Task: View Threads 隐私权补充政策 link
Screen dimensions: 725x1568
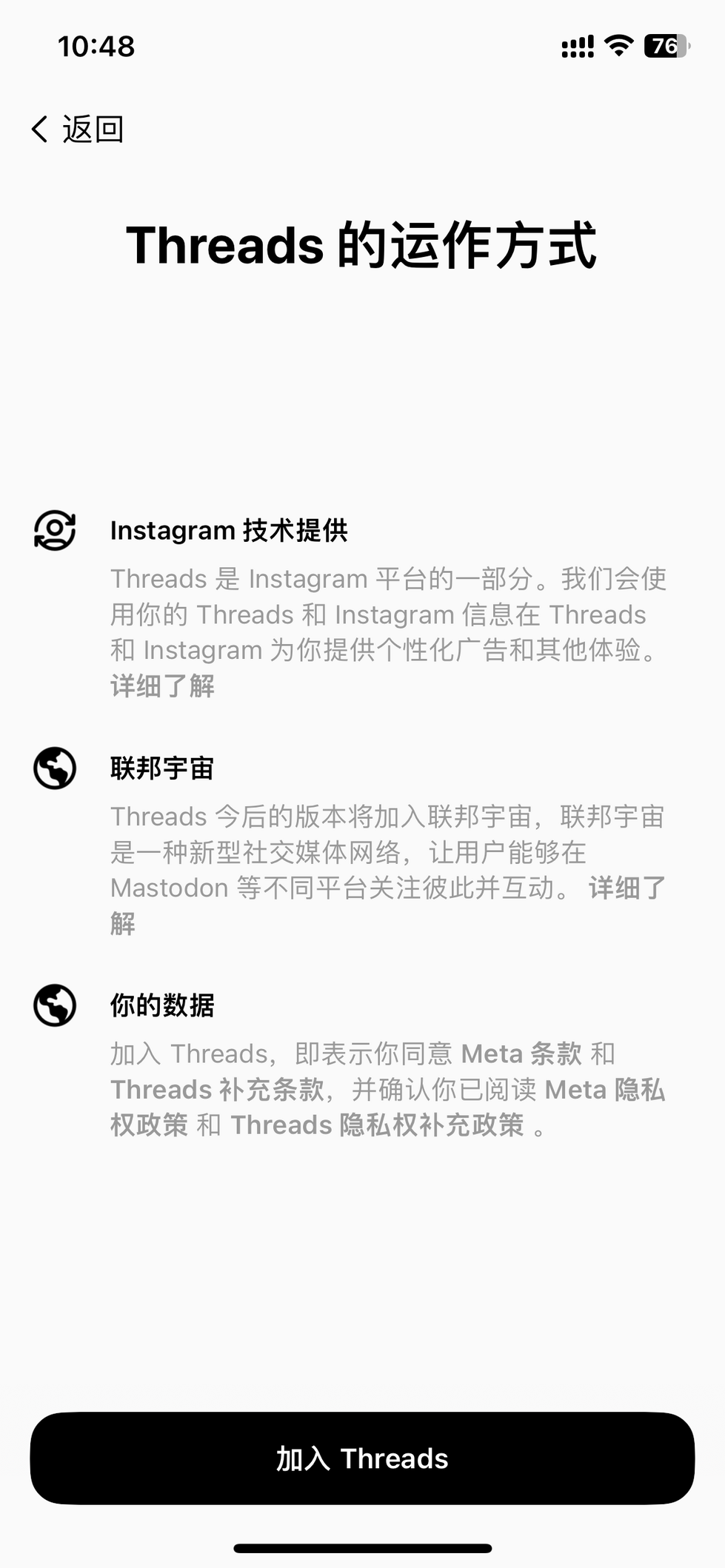Action: coord(377,1125)
